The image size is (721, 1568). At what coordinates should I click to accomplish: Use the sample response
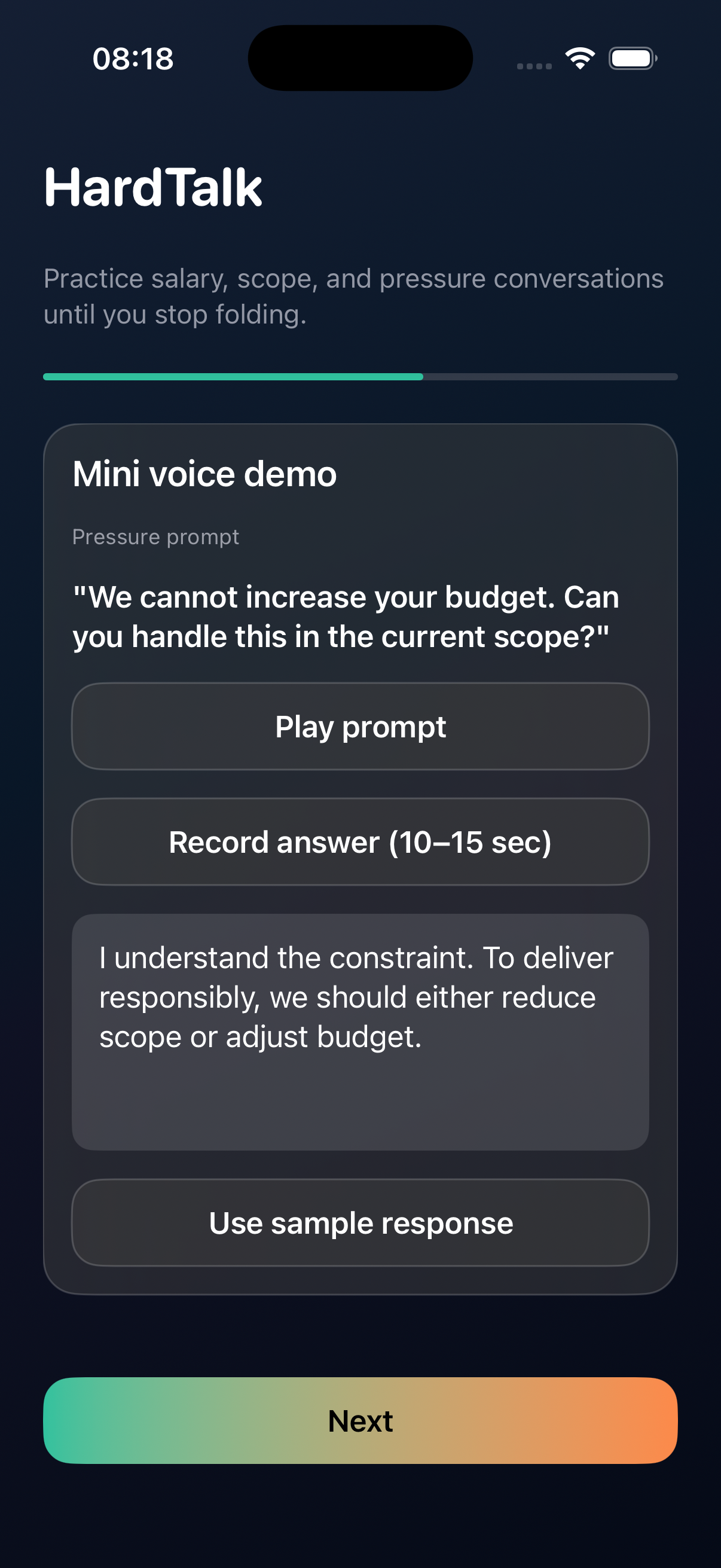360,1222
